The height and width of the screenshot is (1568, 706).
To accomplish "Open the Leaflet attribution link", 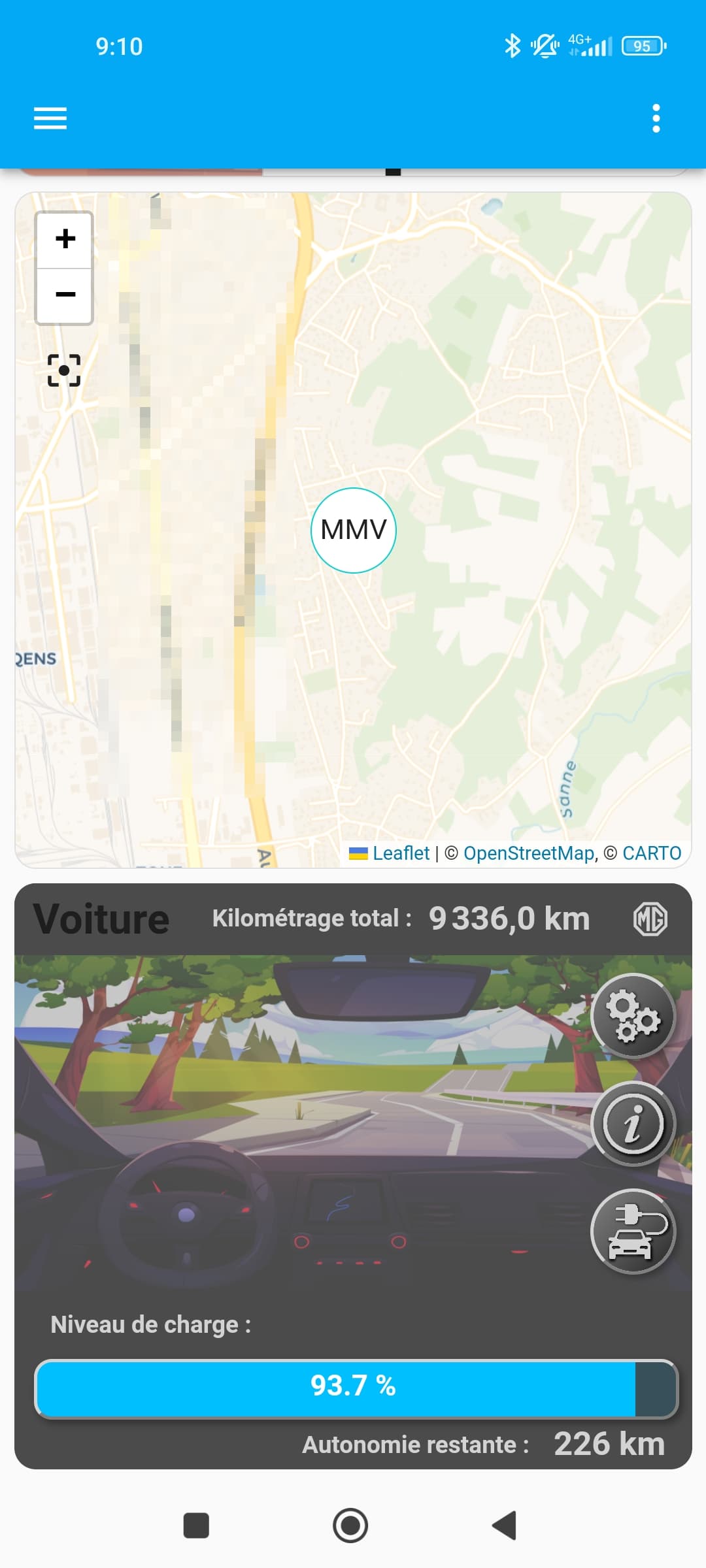I will [x=401, y=853].
